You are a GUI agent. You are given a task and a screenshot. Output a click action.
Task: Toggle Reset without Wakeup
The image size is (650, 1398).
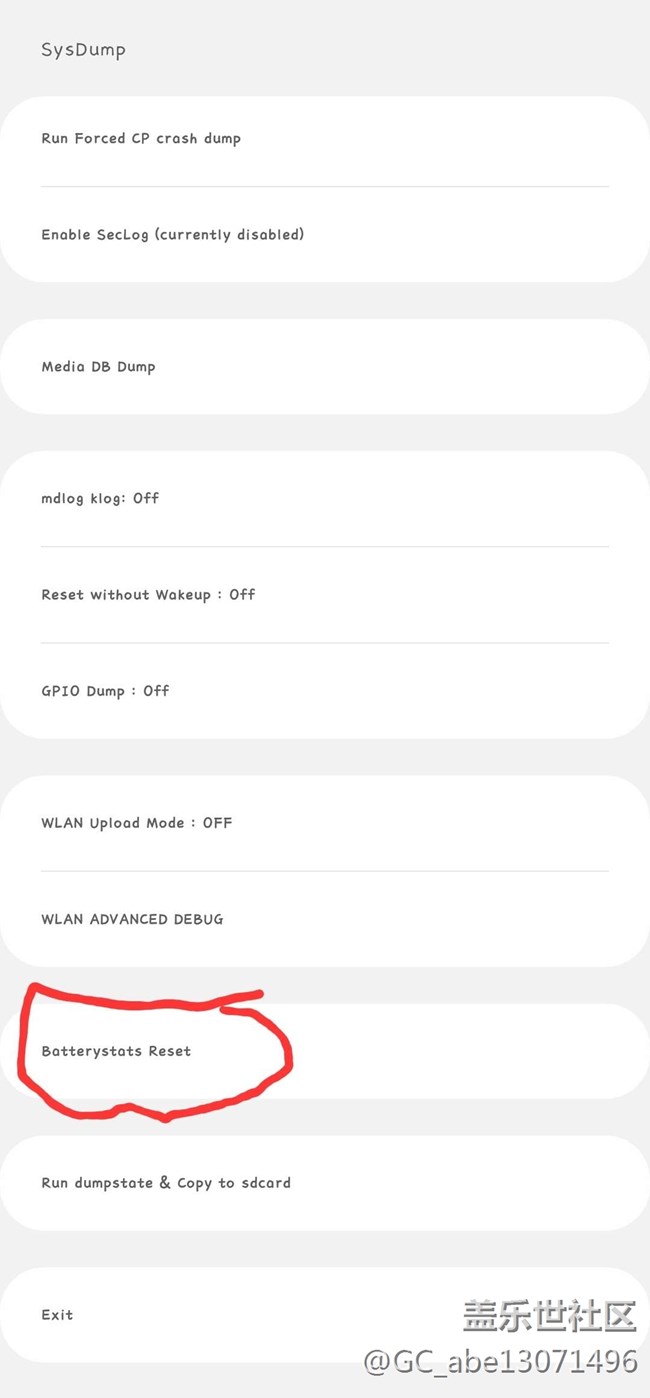[x=148, y=595]
